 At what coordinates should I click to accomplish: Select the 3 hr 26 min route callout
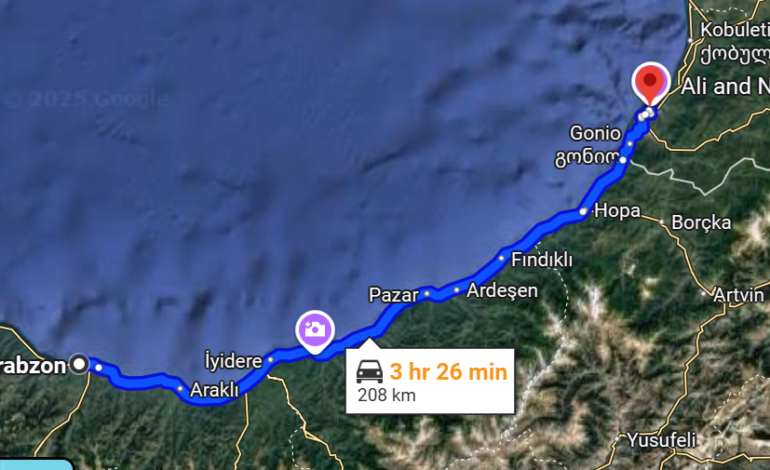point(430,381)
